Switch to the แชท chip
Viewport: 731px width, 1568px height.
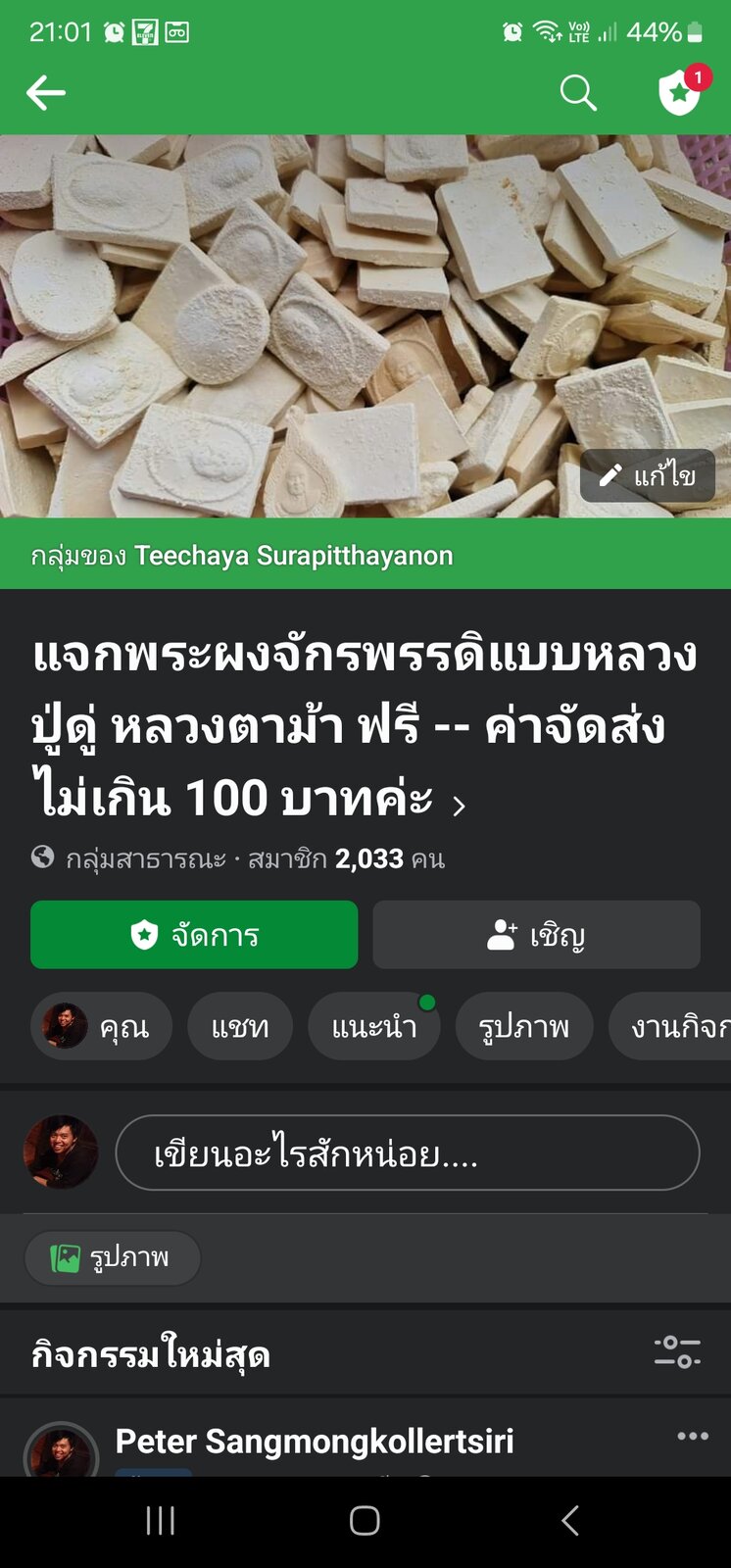click(240, 1026)
